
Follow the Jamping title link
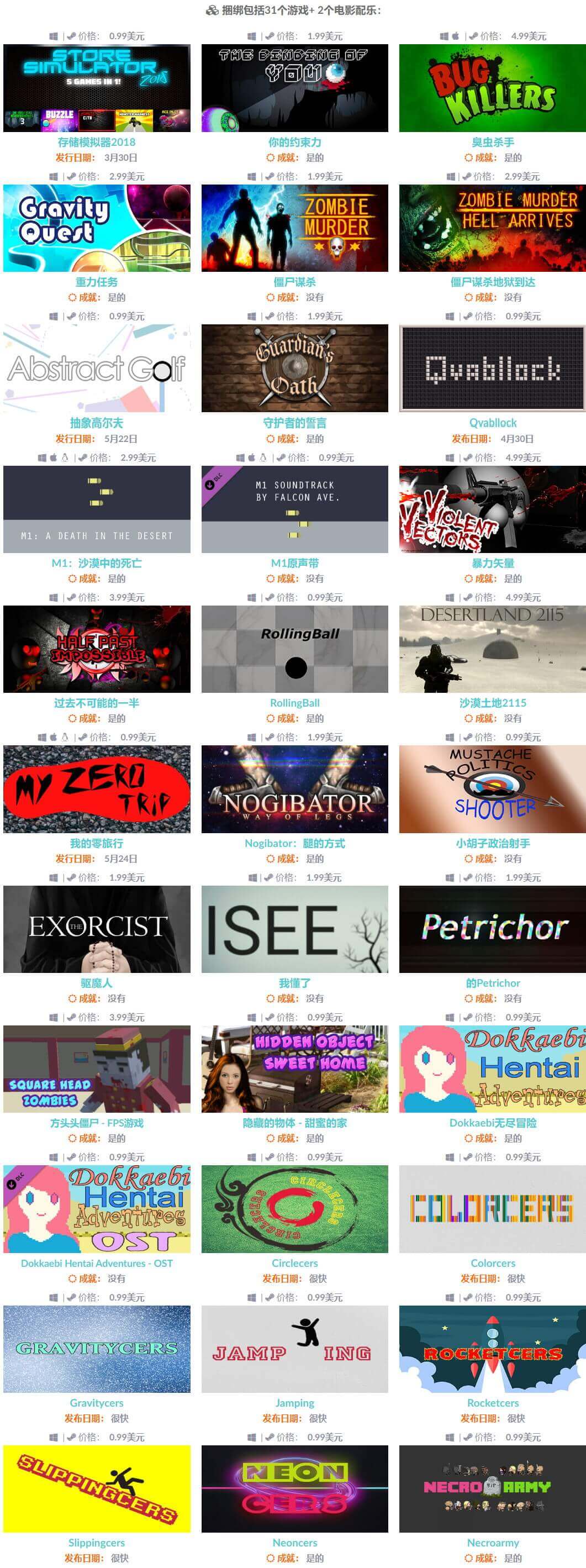[294, 1403]
